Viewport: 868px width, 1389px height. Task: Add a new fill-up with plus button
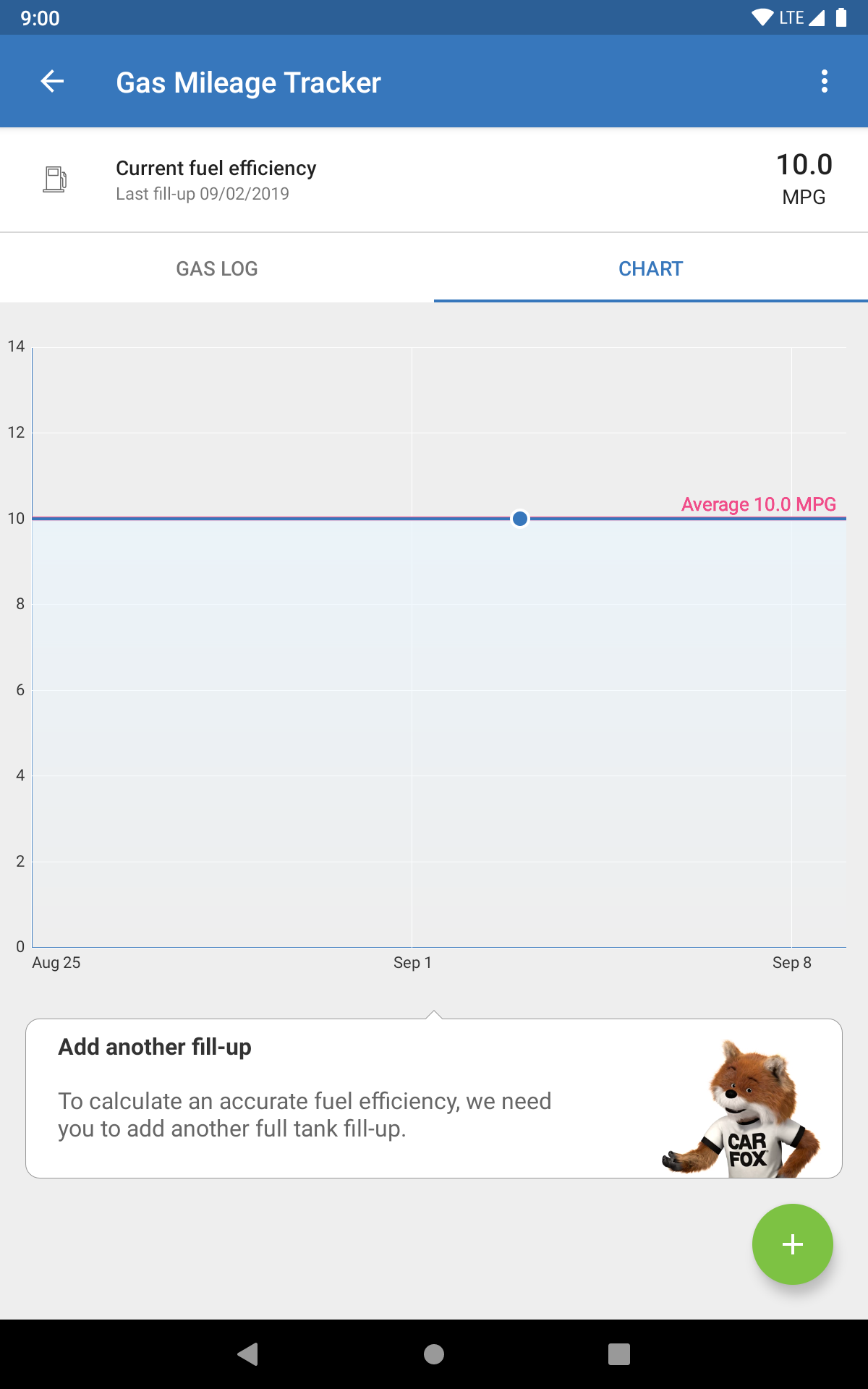coord(792,1244)
